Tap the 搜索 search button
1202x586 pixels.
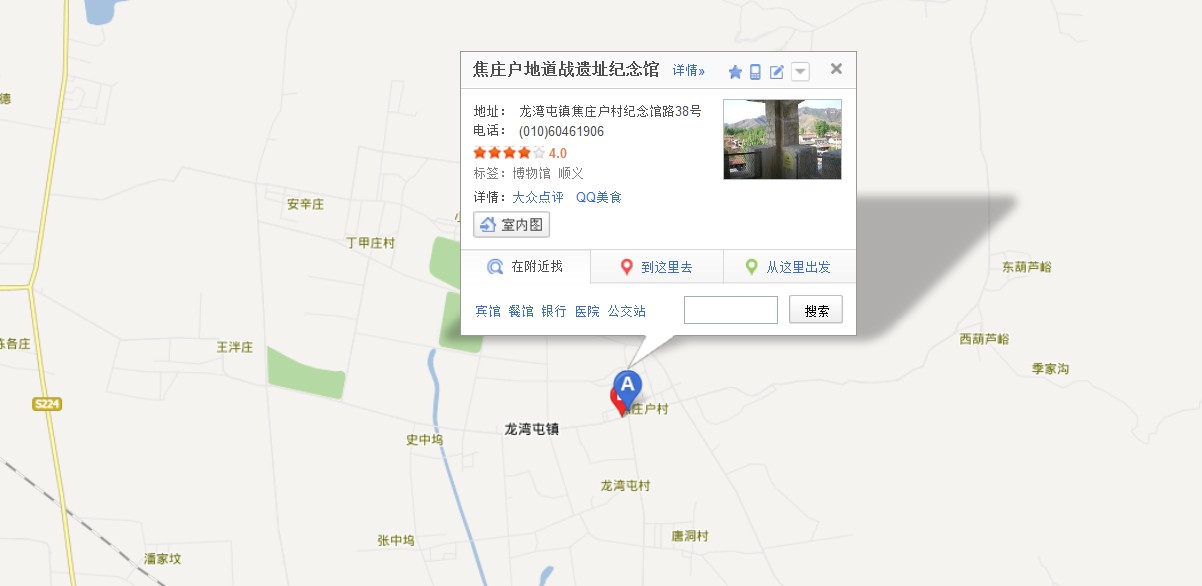[816, 310]
